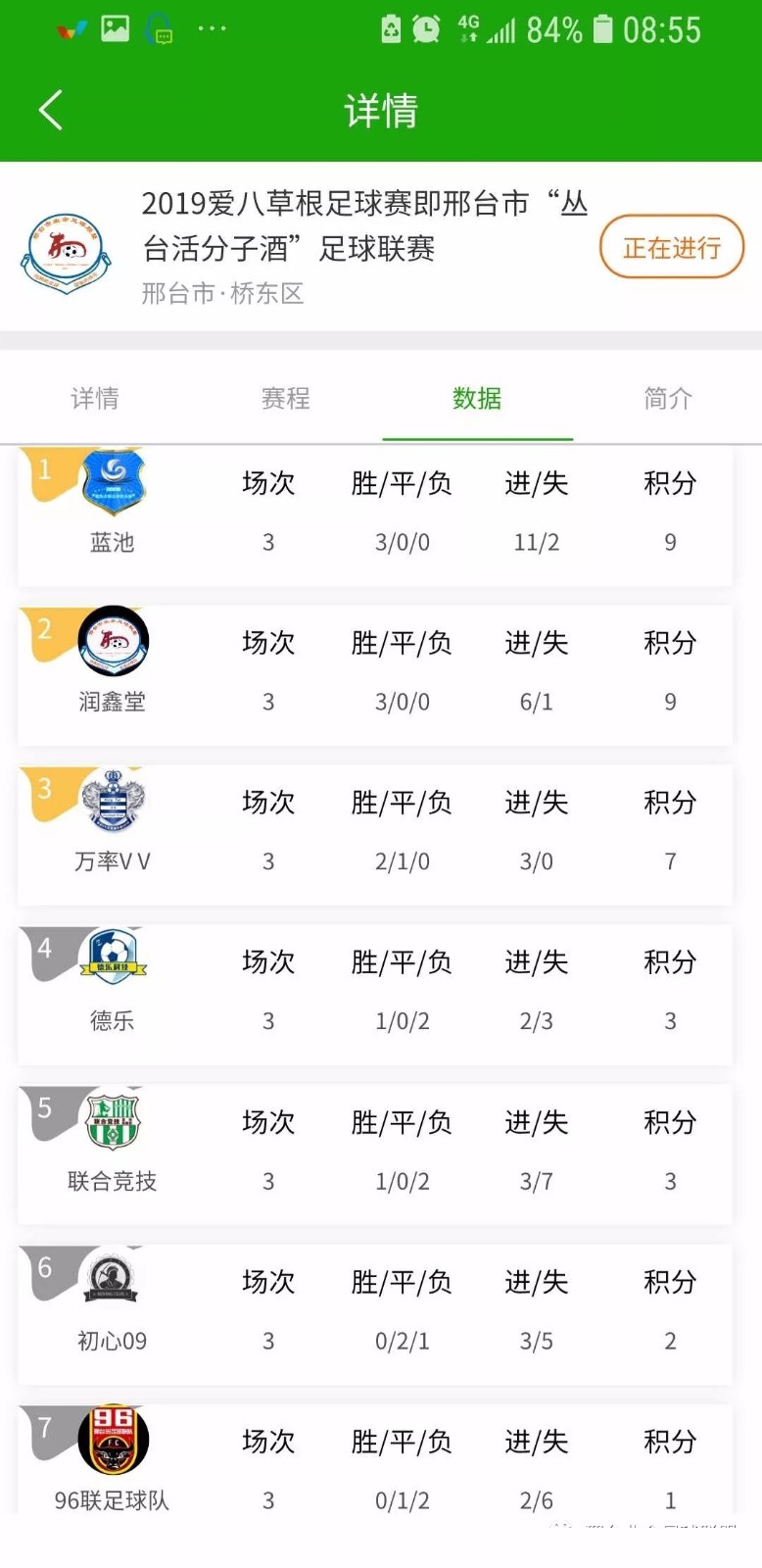Tap the WeChat icon in the status bar

pos(71,28)
